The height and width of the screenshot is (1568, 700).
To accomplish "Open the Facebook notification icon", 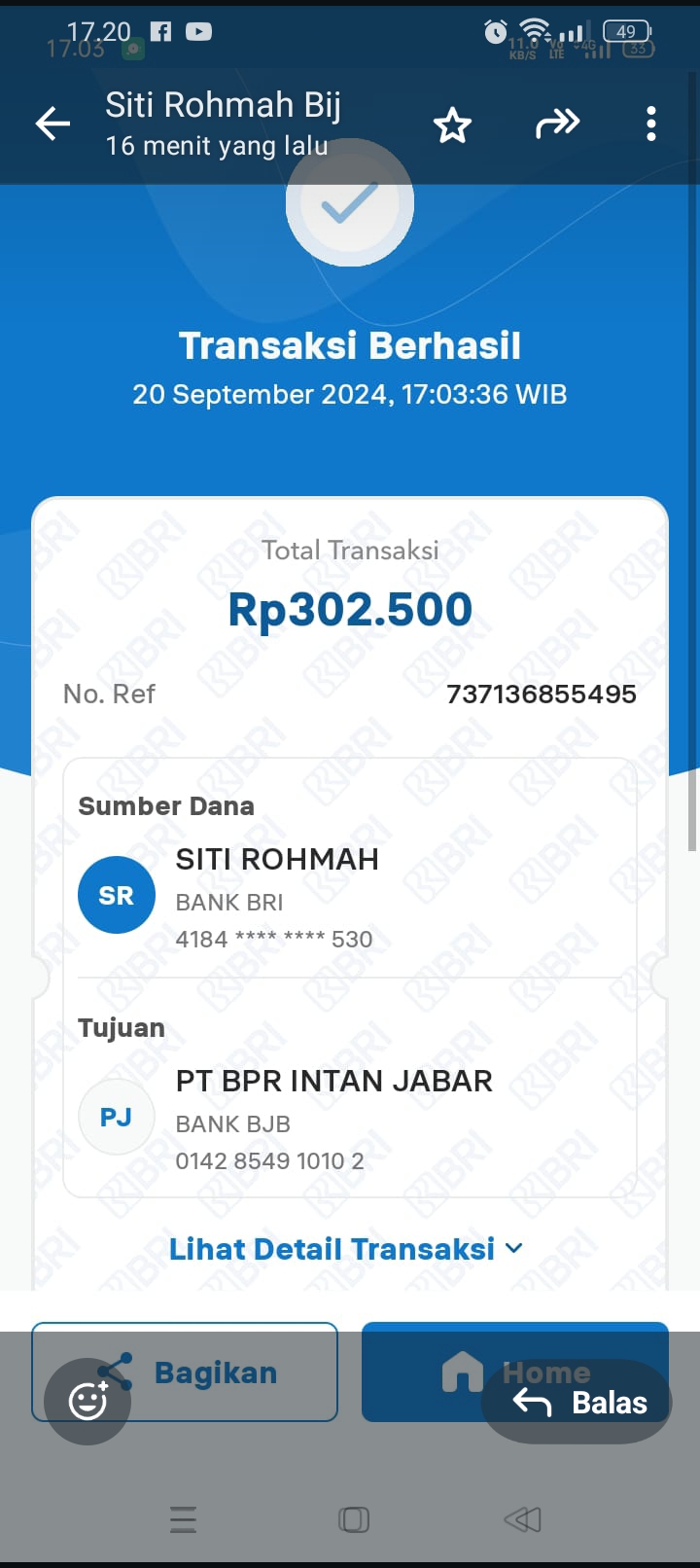I will tap(160, 30).
